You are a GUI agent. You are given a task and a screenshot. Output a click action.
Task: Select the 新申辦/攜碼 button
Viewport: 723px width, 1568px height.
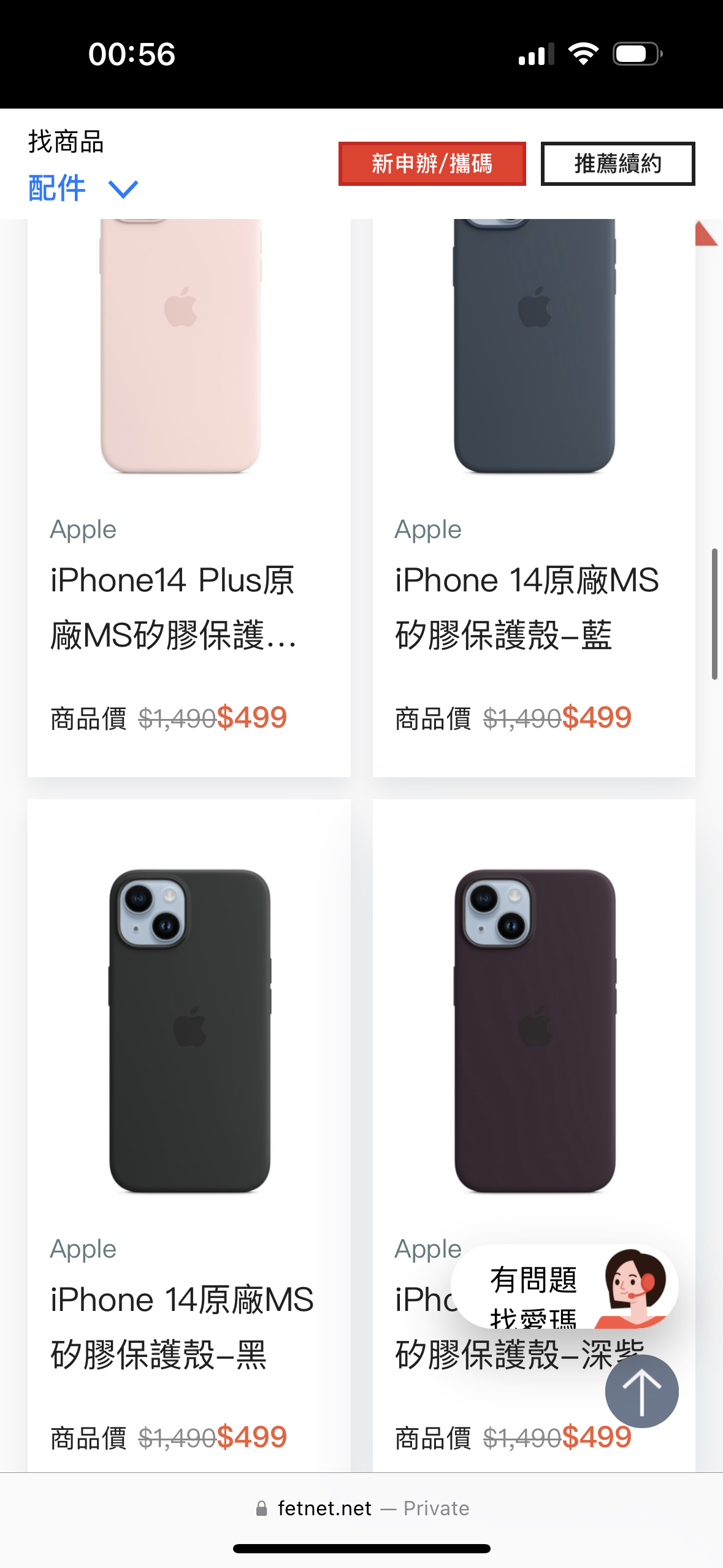pos(432,164)
